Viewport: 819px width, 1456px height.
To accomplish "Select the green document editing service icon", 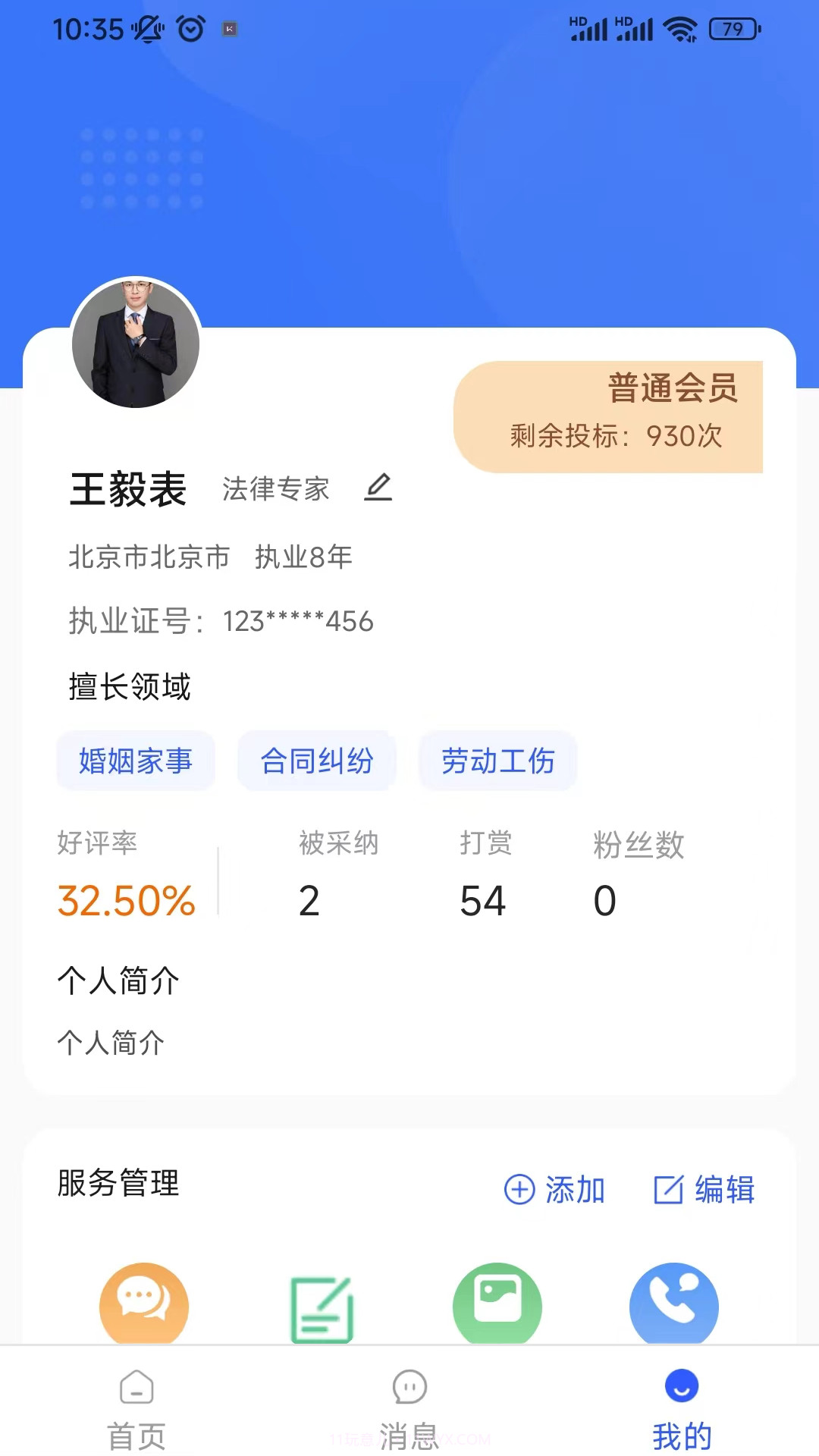I will pyautogui.click(x=321, y=1303).
